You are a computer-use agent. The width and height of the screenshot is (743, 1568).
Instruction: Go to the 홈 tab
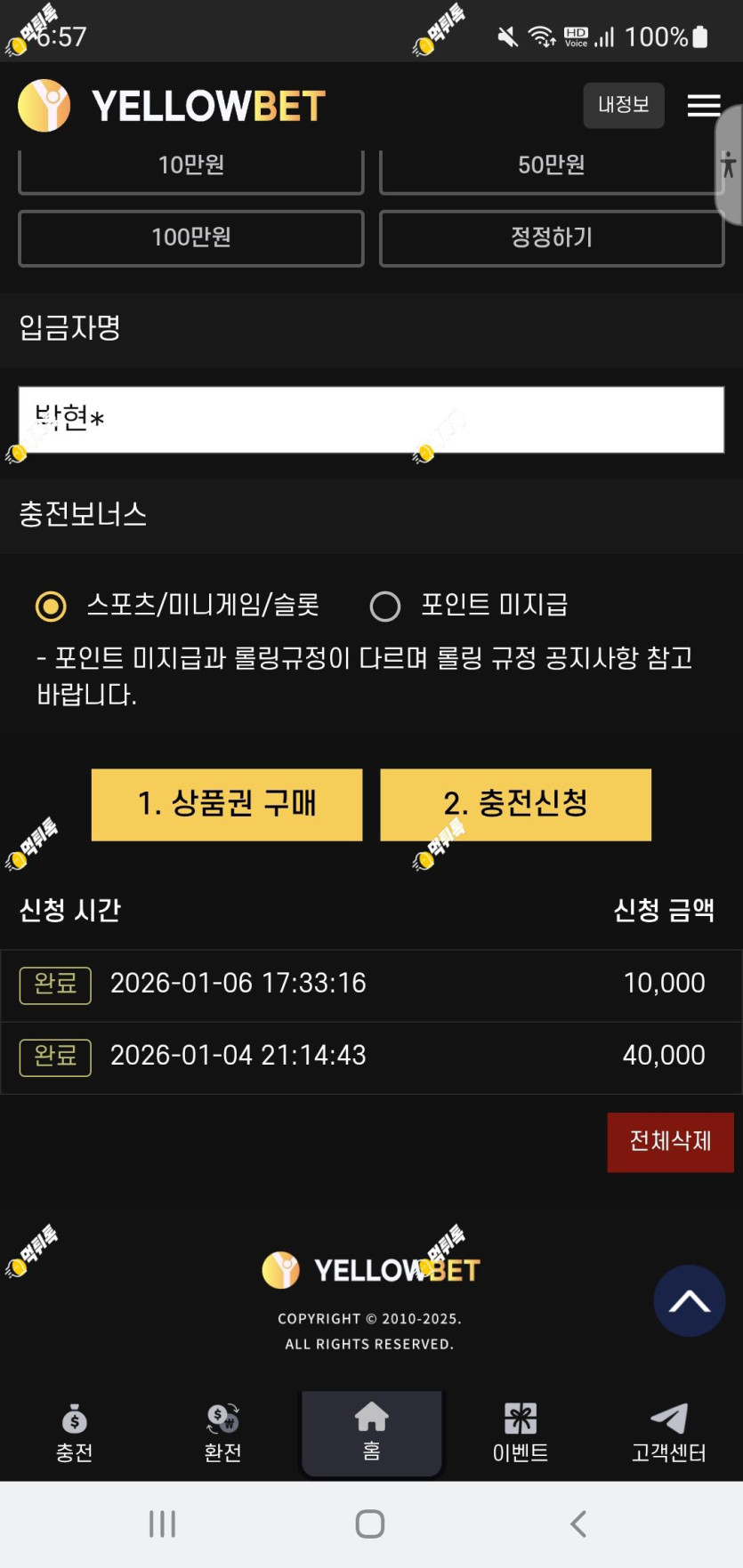[371, 1432]
